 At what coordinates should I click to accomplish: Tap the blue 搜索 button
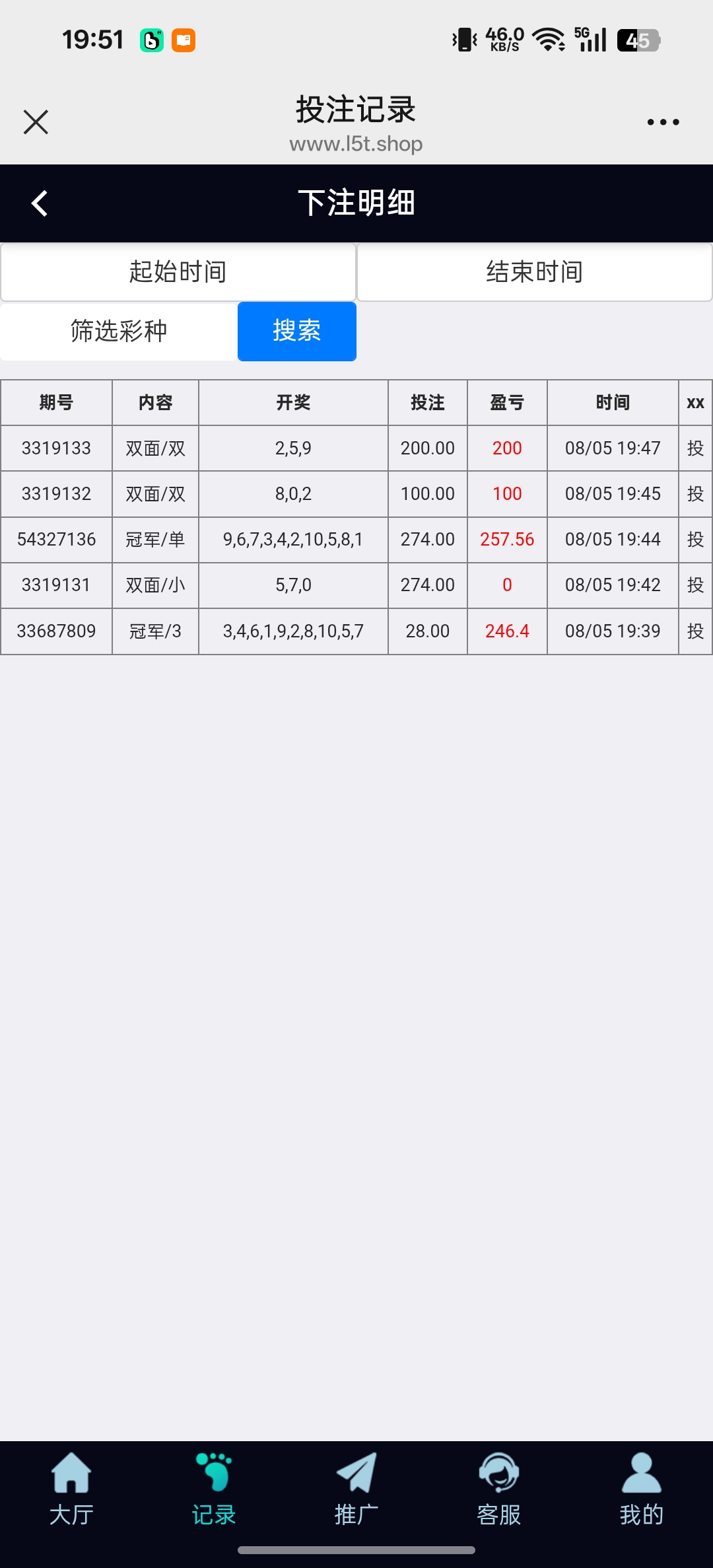(x=297, y=331)
